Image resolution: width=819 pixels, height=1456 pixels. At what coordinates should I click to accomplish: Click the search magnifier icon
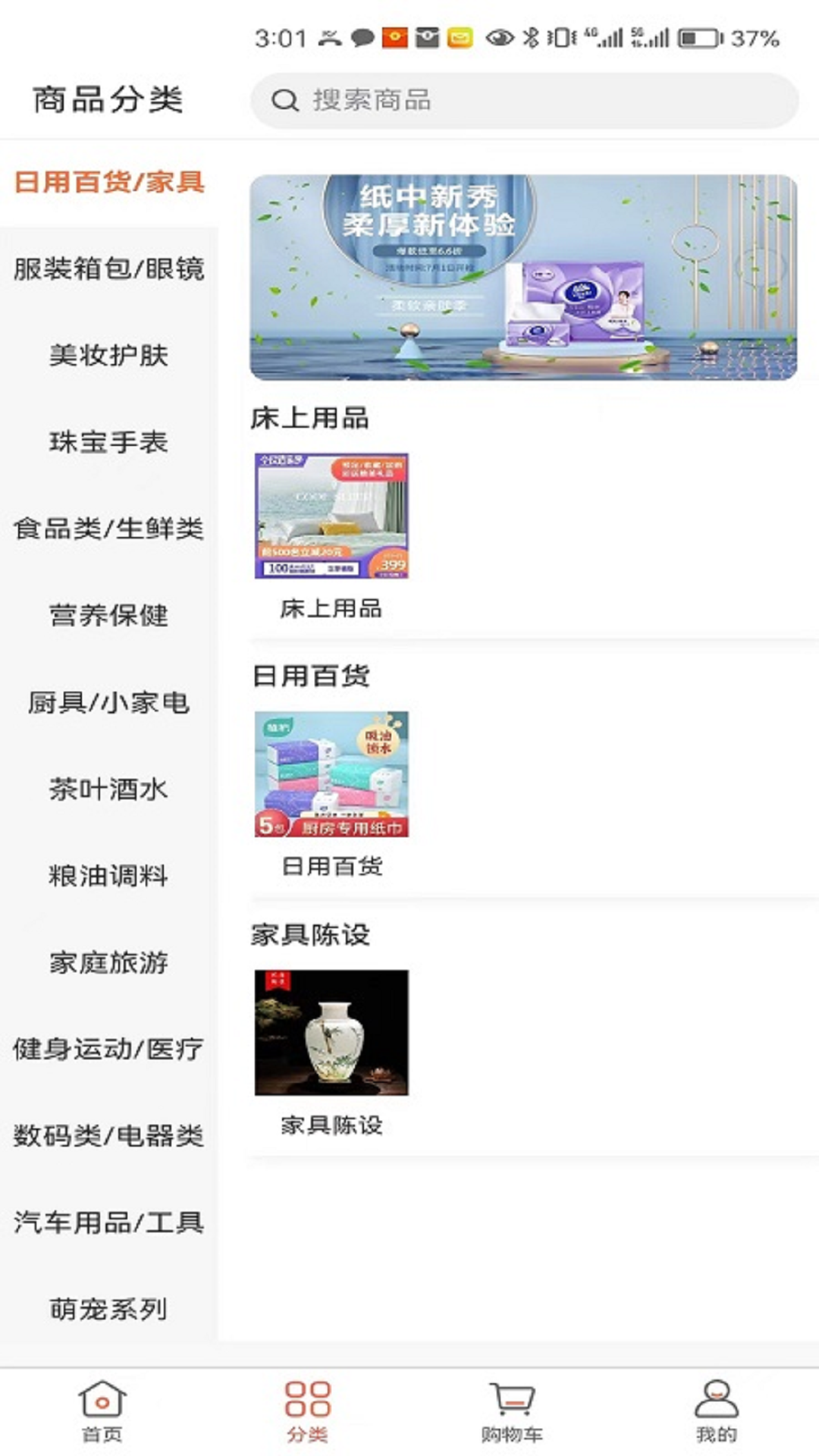(x=284, y=99)
